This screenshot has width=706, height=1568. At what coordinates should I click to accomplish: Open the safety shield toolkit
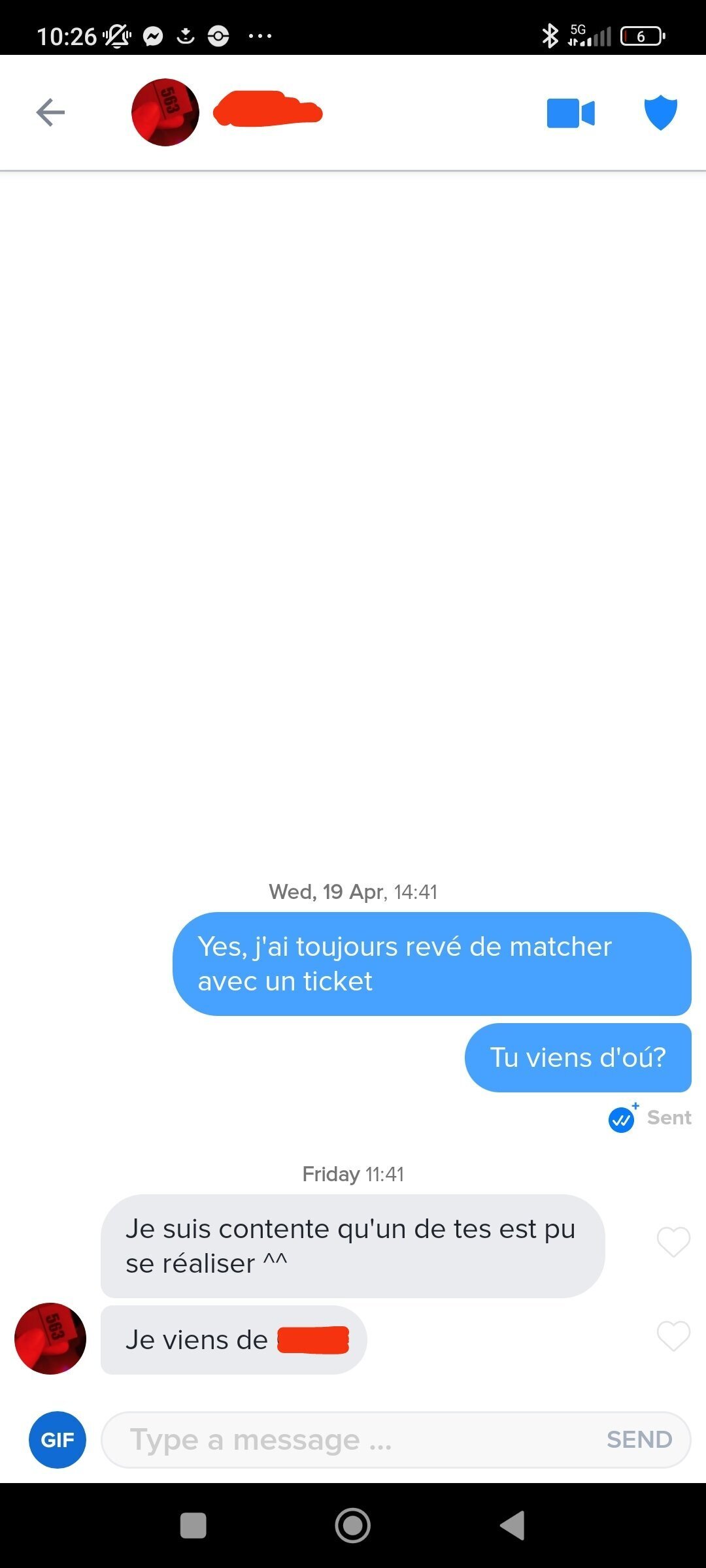(661, 112)
